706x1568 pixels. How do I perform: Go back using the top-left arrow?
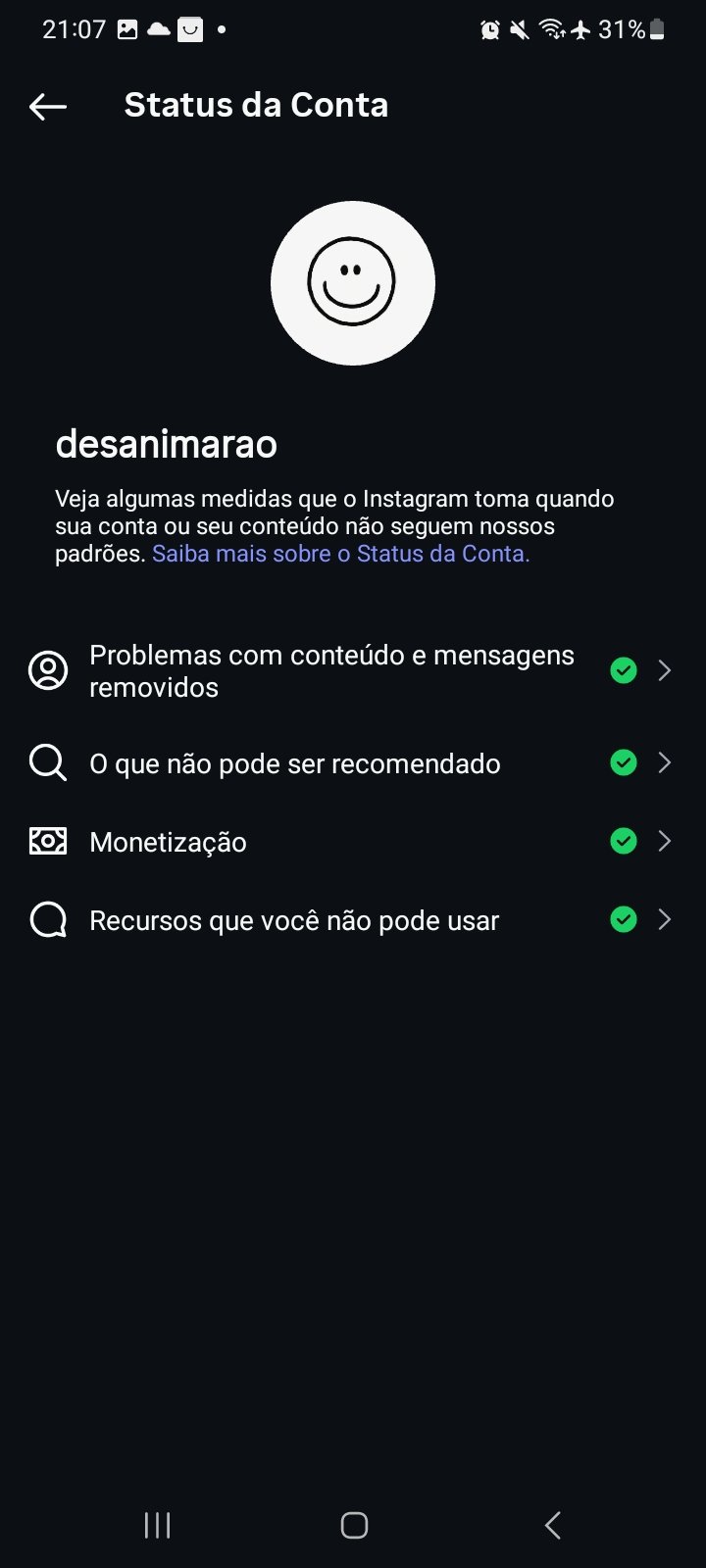47,106
